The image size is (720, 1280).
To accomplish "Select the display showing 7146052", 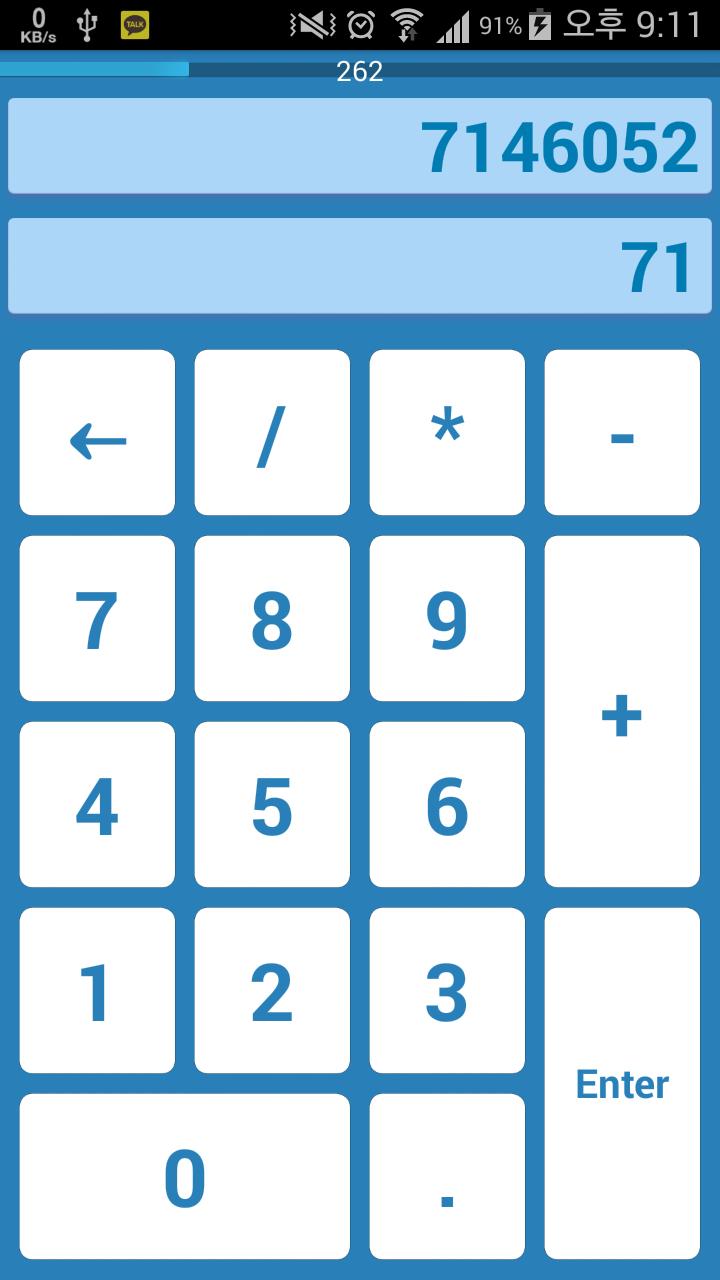I will click(x=360, y=146).
